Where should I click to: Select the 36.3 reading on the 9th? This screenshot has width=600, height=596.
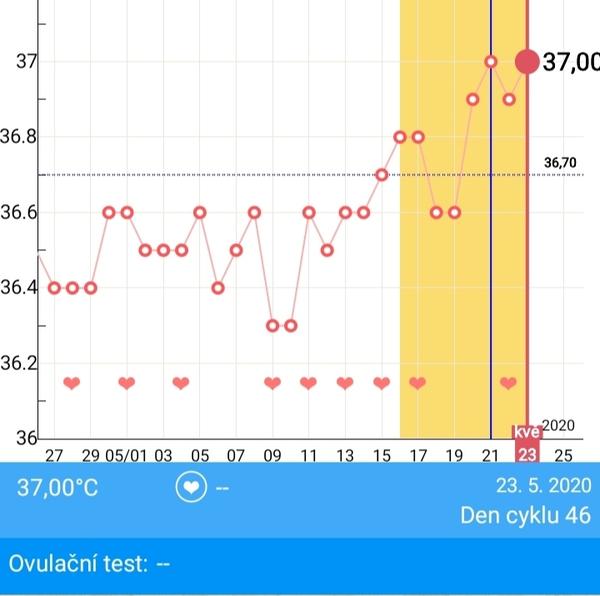[272, 325]
